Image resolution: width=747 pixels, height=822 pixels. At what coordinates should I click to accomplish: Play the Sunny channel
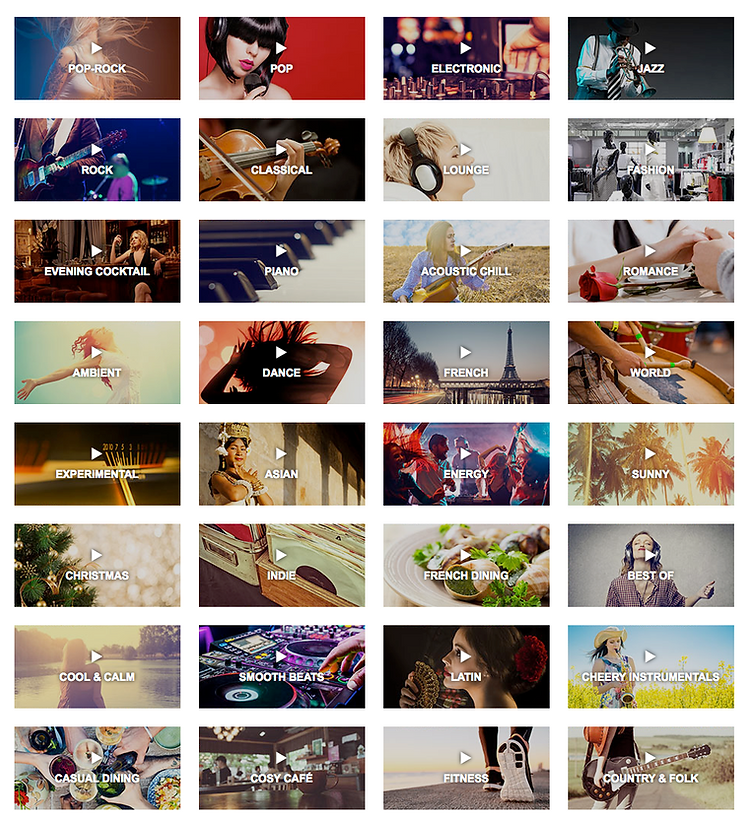tap(651, 464)
